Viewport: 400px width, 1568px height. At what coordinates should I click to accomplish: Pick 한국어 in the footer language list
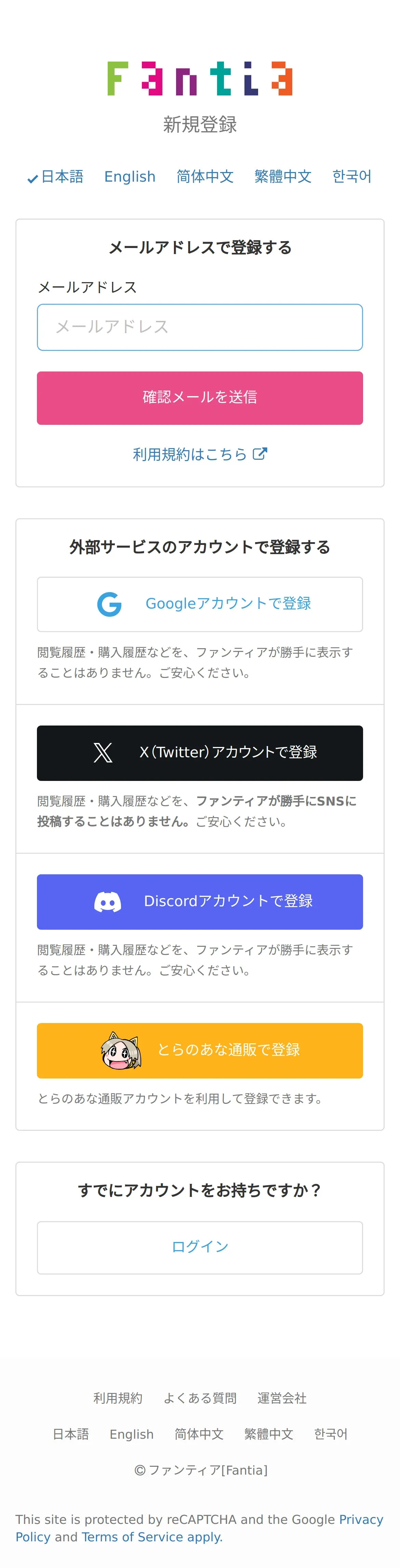click(x=330, y=1434)
